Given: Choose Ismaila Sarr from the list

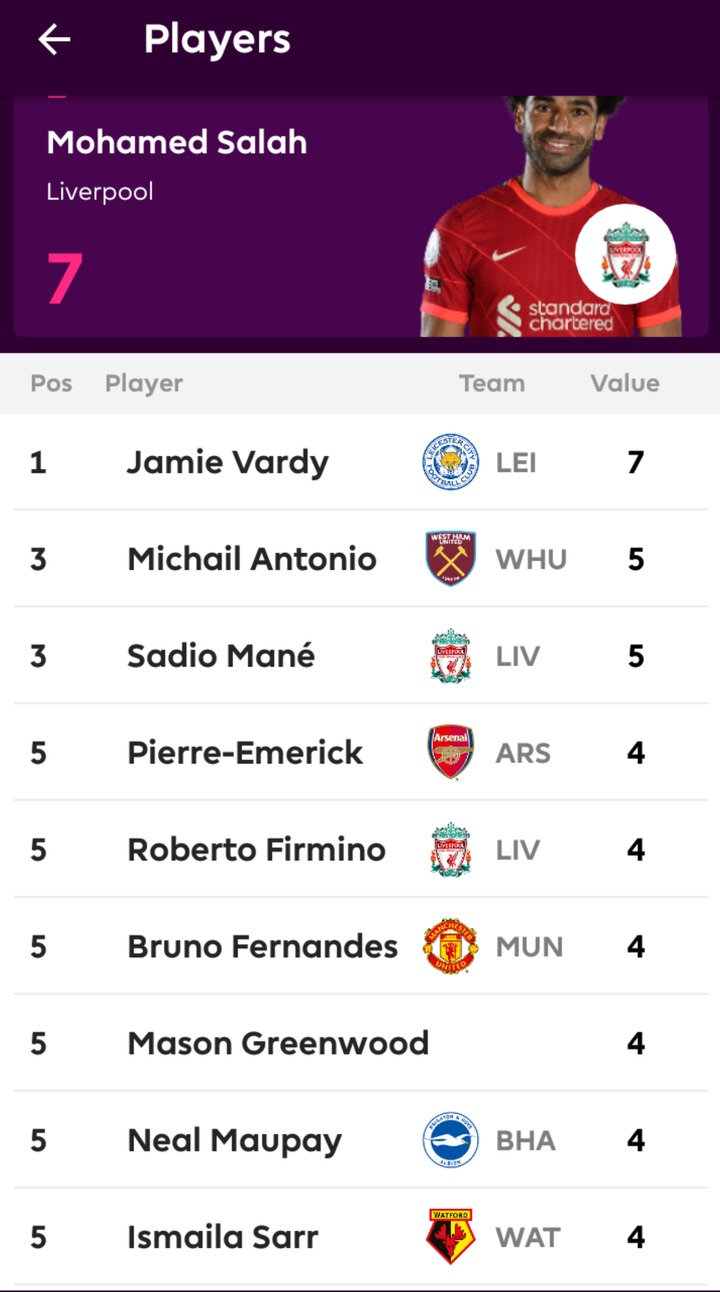Looking at the screenshot, I should [360, 1238].
